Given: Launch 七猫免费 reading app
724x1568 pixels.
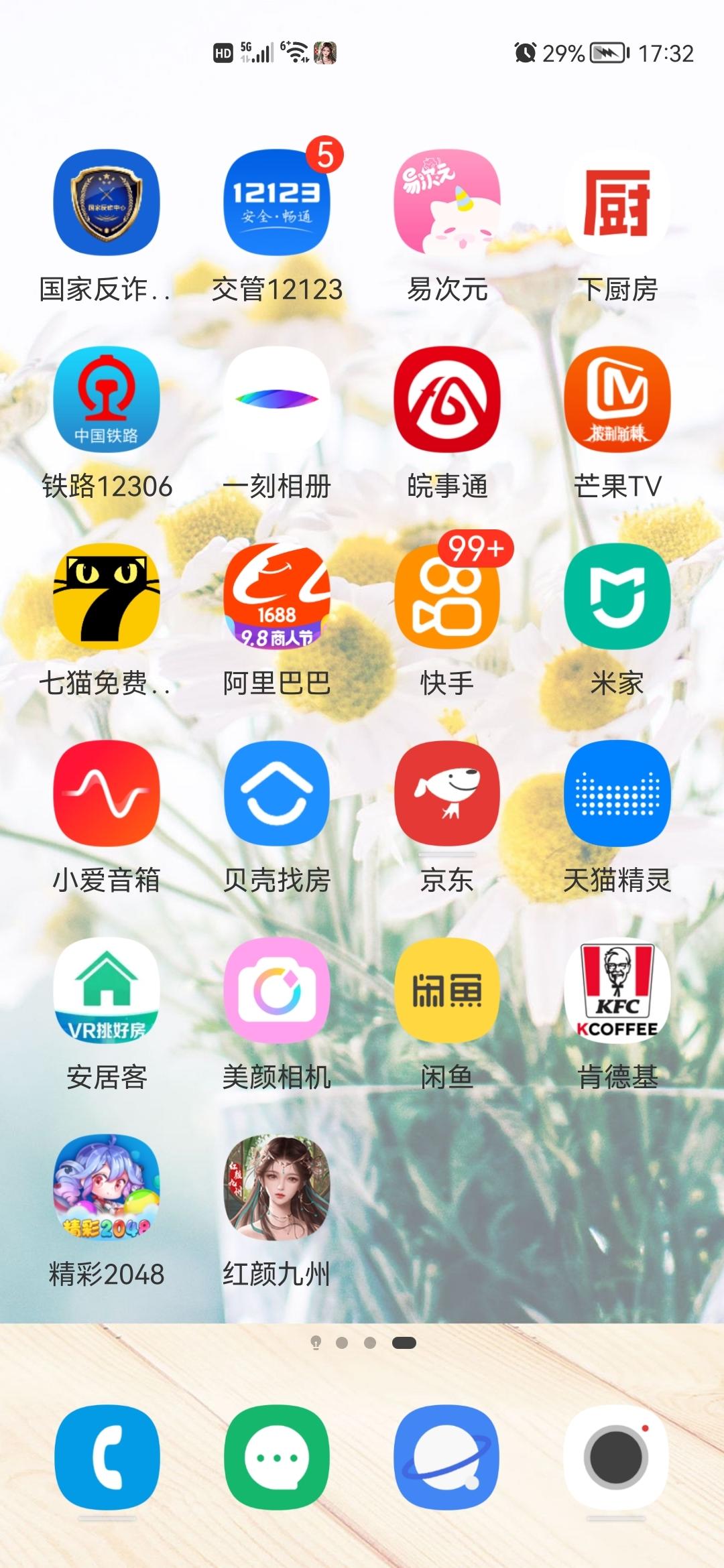Looking at the screenshot, I should 107,596.
